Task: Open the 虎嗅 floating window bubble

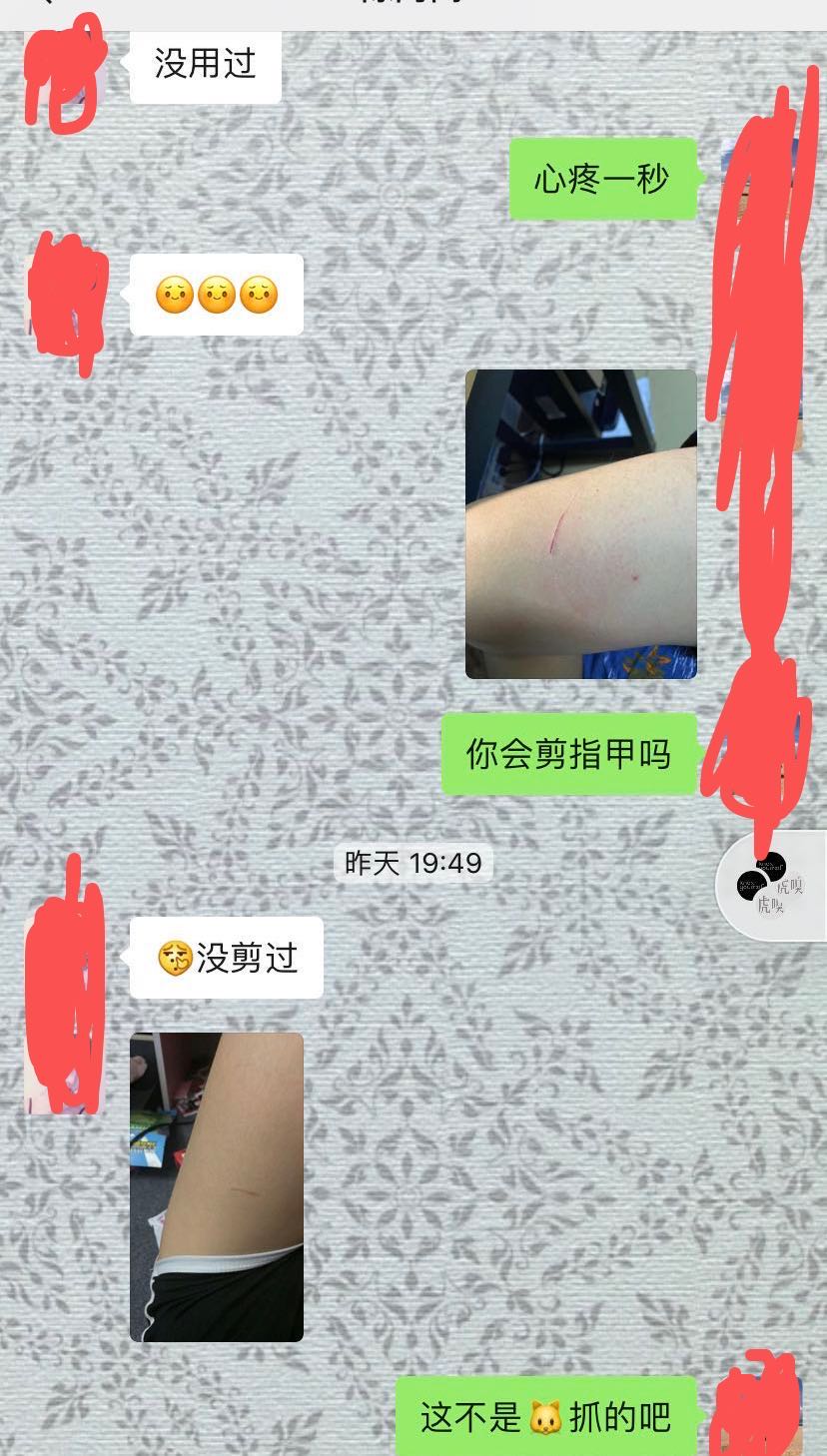Action: 771,885
